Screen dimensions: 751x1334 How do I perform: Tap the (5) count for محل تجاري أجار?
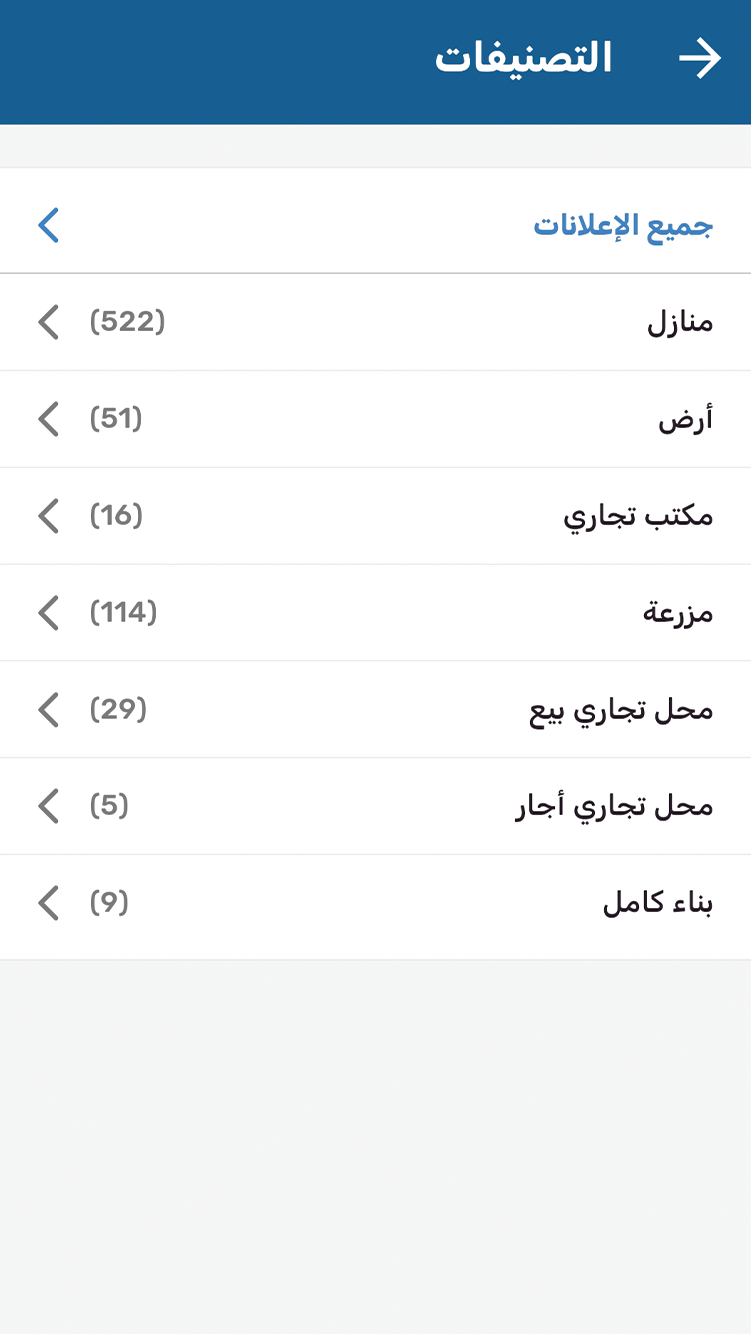(x=110, y=806)
